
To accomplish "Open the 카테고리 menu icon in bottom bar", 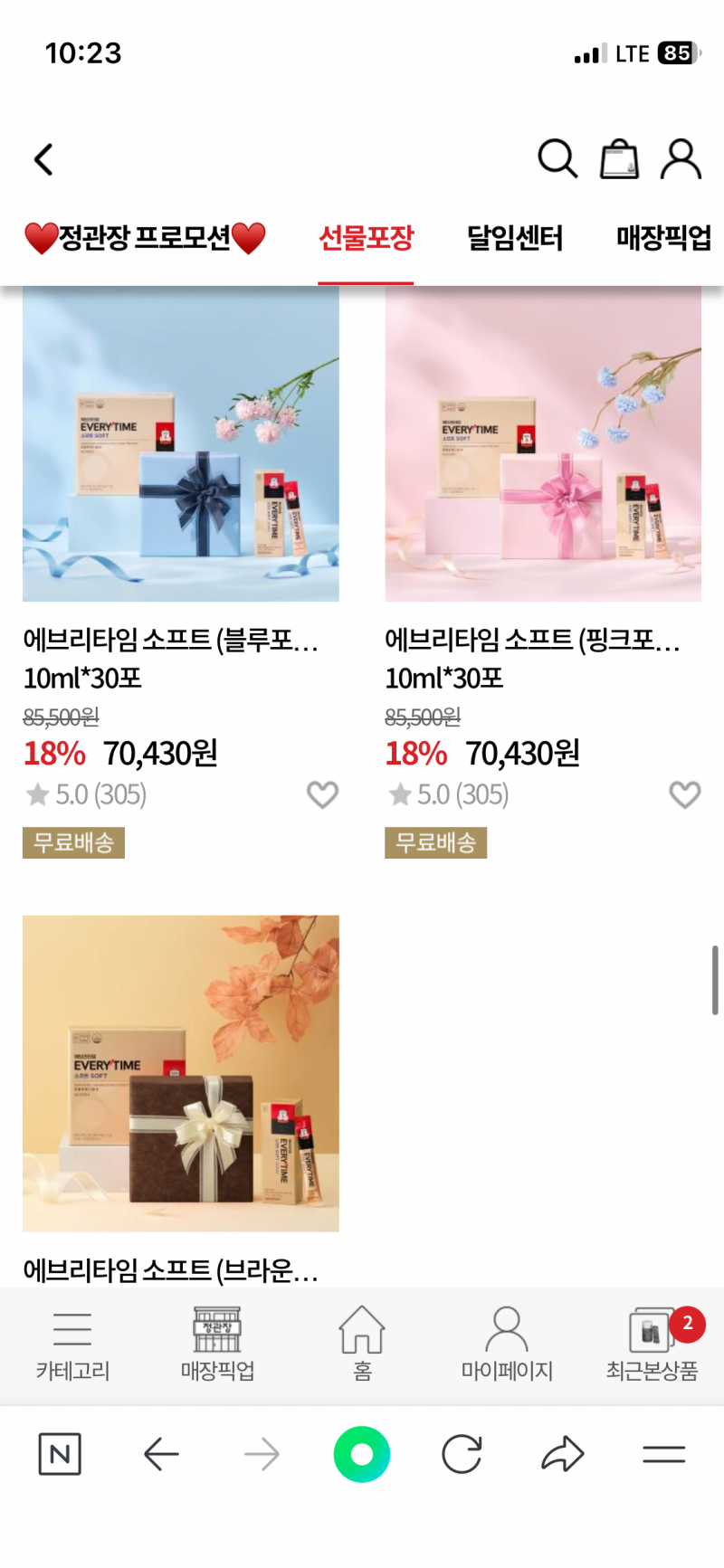I will click(72, 1341).
